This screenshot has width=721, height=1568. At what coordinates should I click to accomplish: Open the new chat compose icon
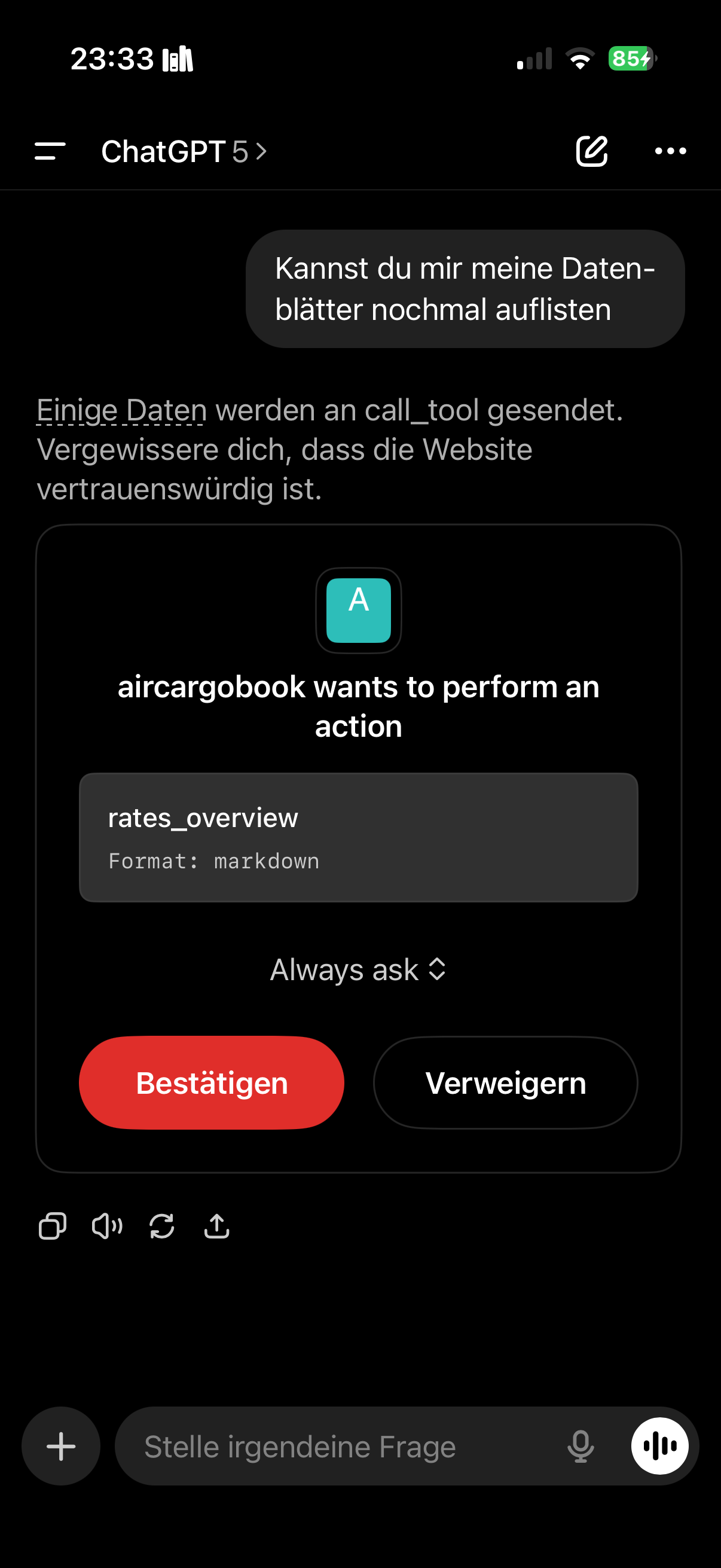pyautogui.click(x=592, y=151)
